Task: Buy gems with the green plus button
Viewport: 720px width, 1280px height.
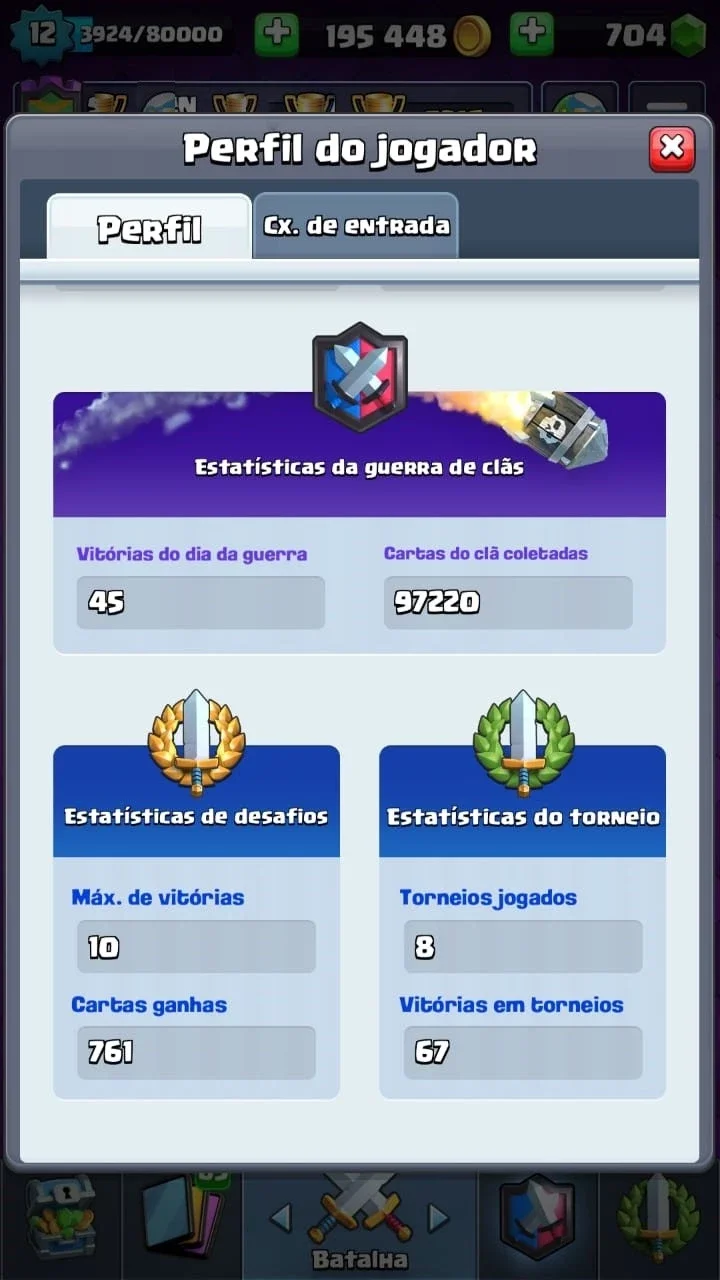Action: pos(532,35)
